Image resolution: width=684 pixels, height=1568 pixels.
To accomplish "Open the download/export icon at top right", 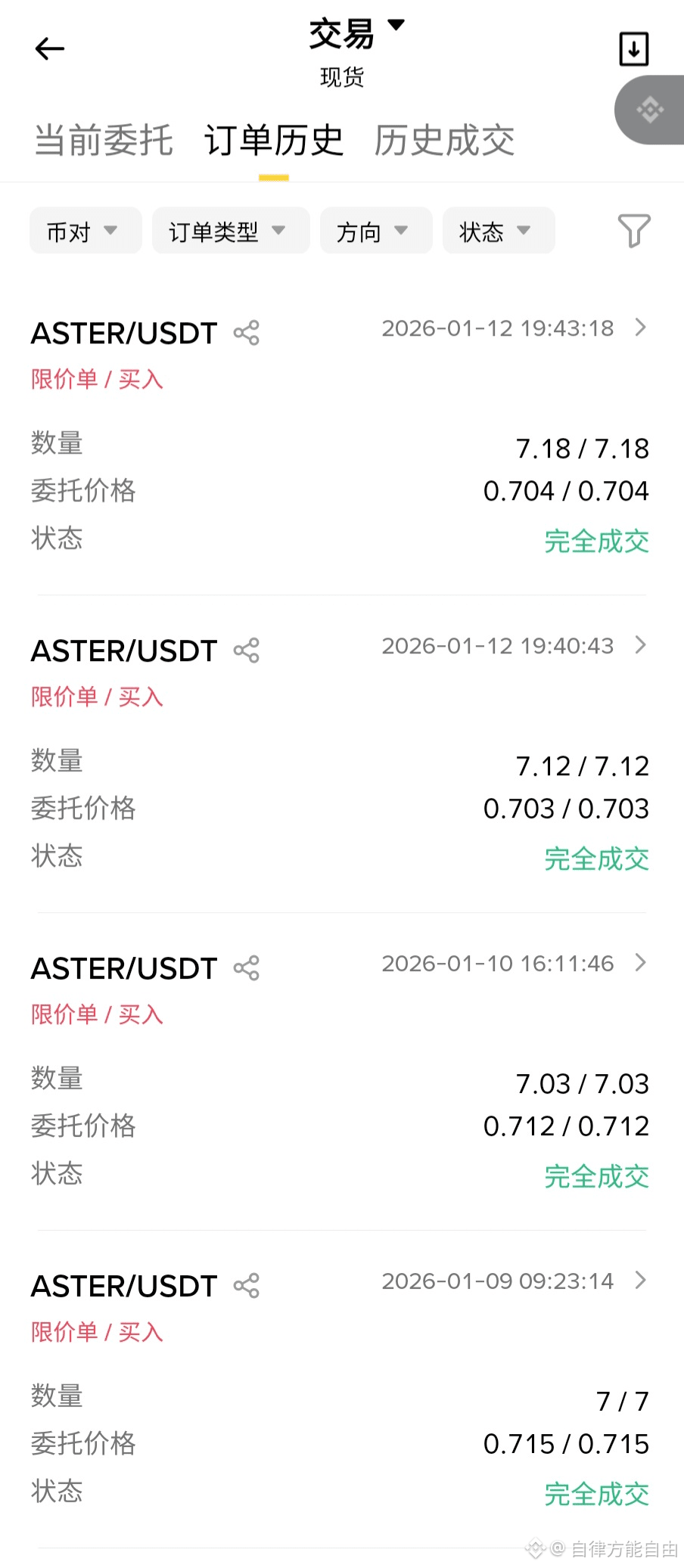I will pos(634,48).
